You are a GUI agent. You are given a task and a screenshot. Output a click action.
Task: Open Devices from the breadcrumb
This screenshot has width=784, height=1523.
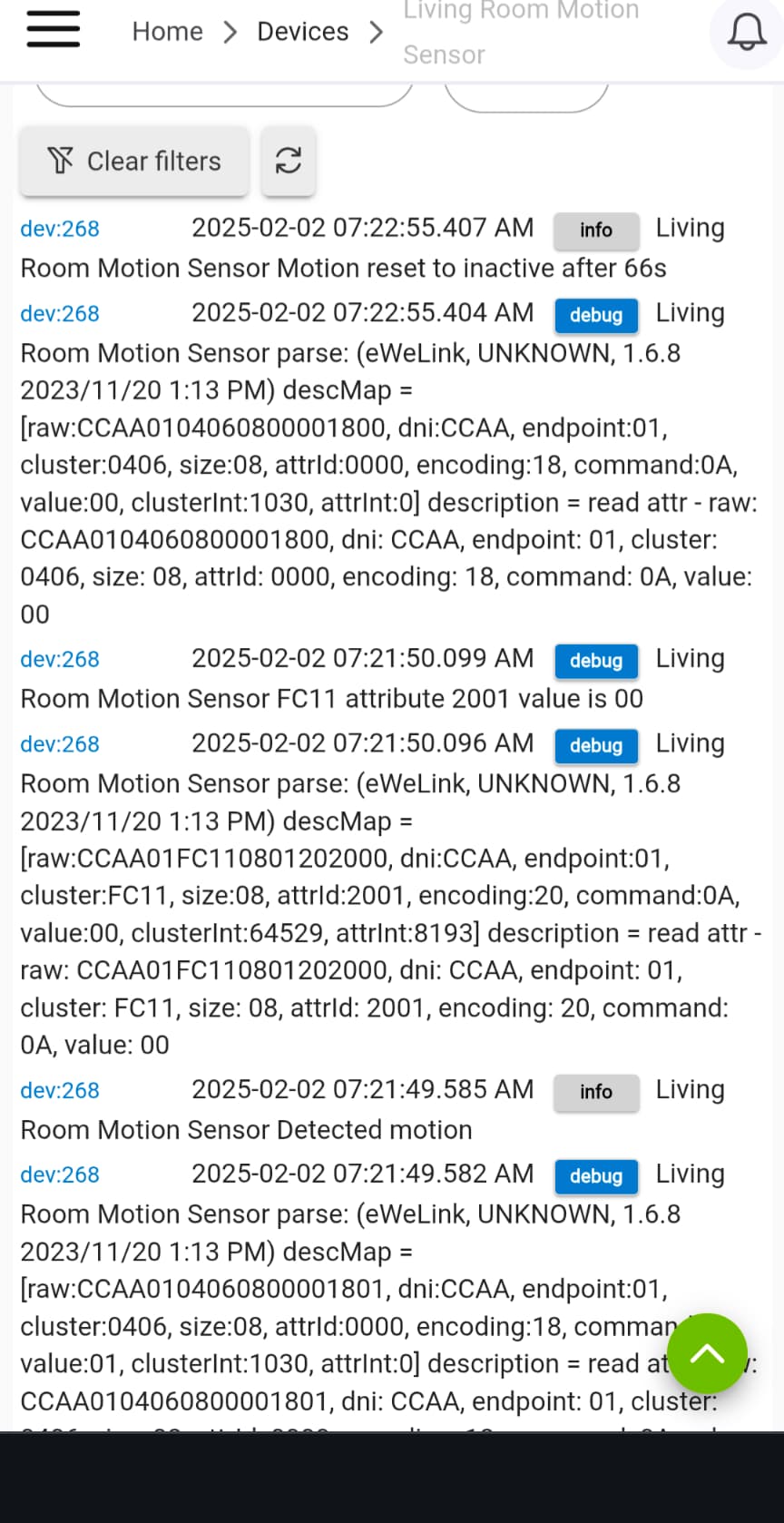point(302,32)
